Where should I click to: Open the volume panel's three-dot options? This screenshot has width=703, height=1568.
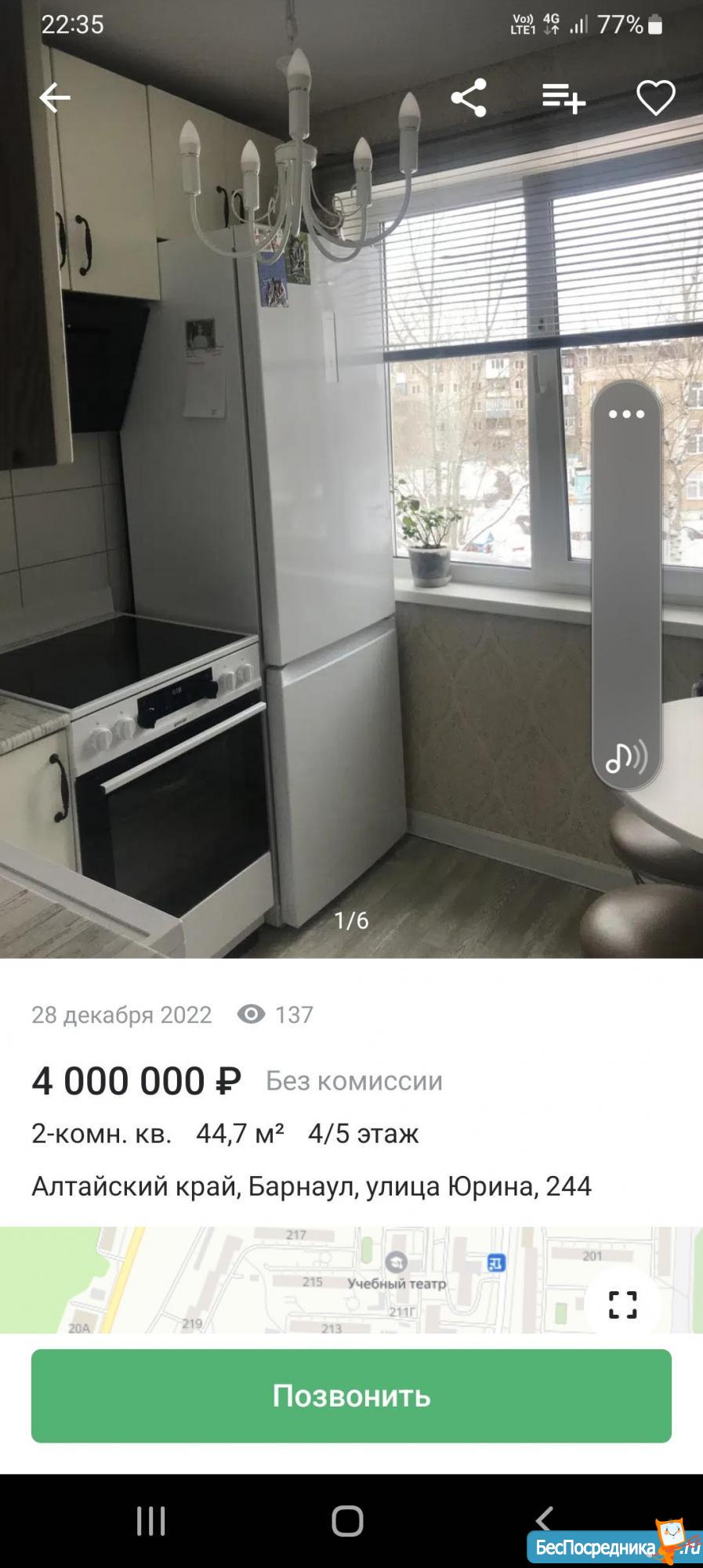pos(626,414)
